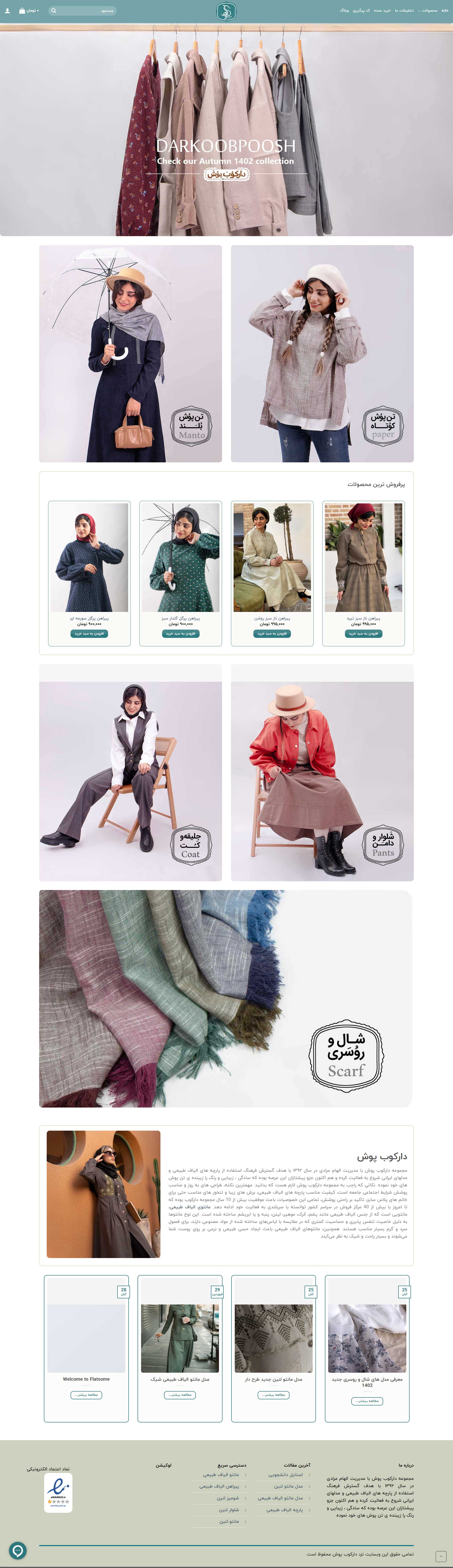The width and height of the screenshot is (453, 1568).
Task: Open the تن پوش بلند Manto category
Action: (130, 354)
